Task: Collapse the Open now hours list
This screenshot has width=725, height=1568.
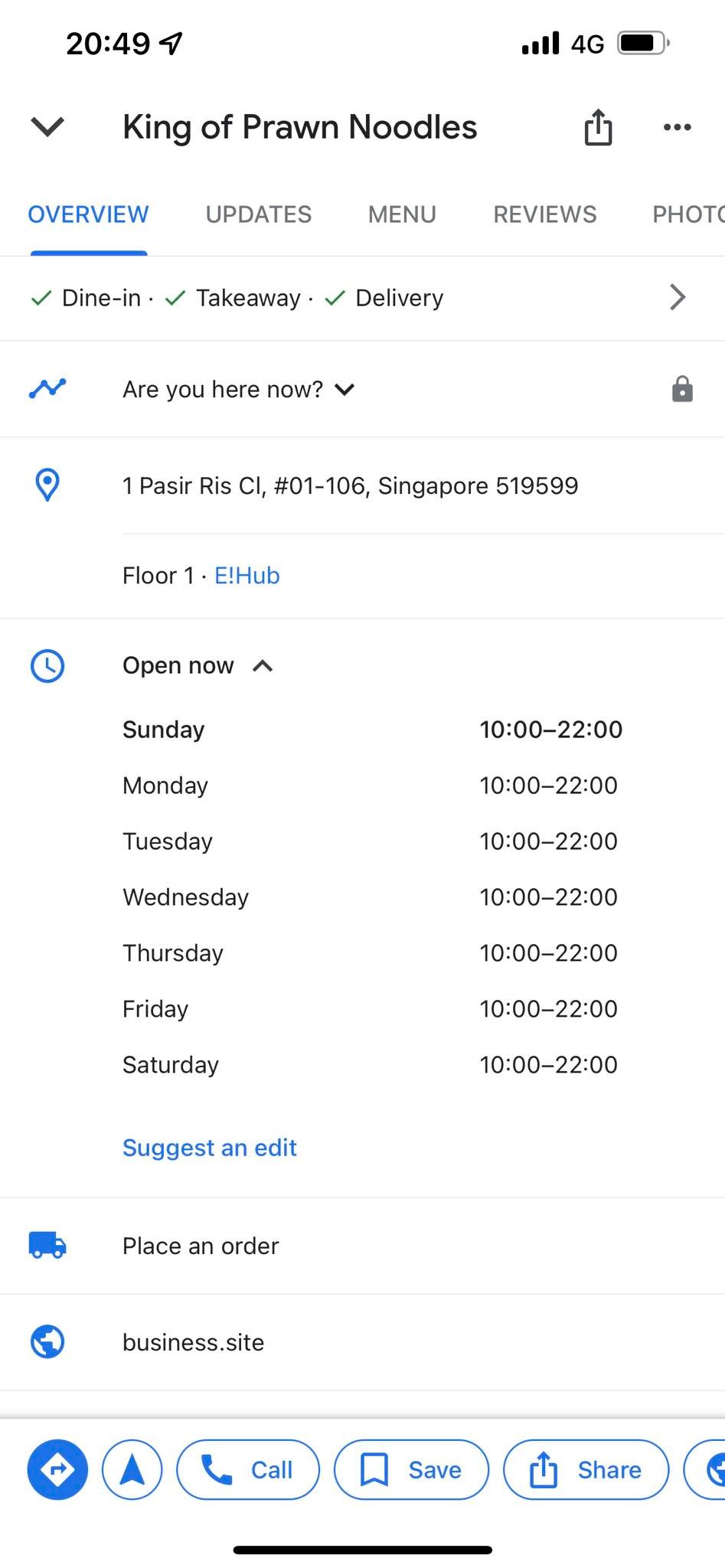Action: pos(198,665)
